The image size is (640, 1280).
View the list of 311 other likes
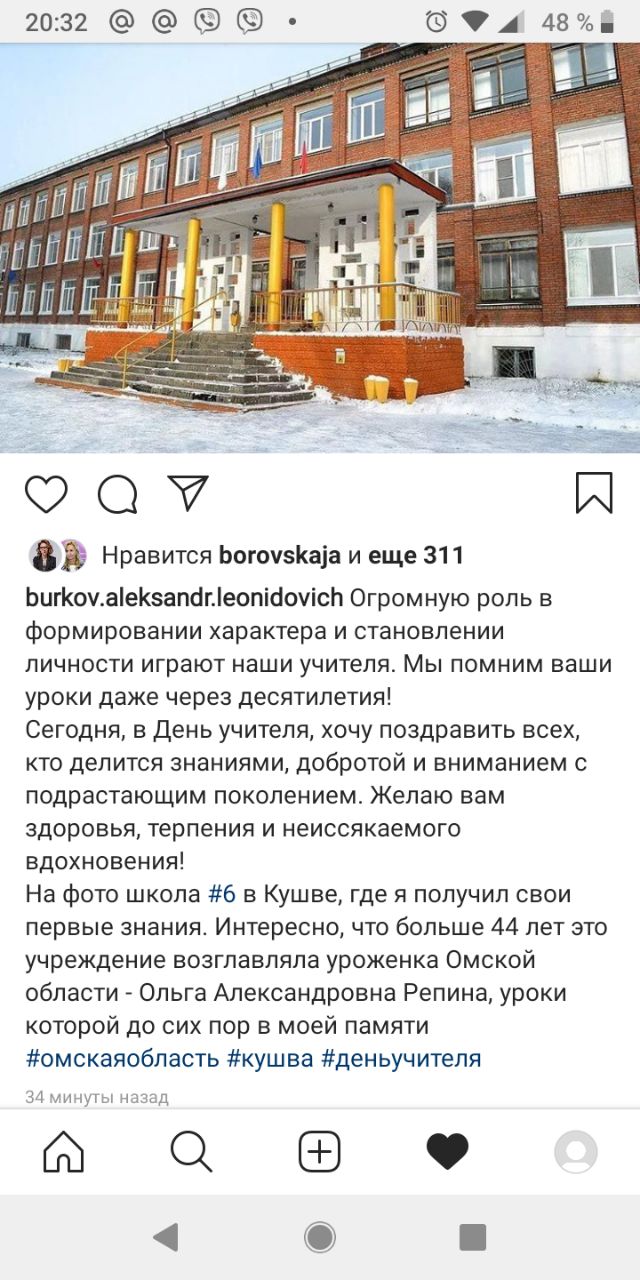tap(416, 555)
